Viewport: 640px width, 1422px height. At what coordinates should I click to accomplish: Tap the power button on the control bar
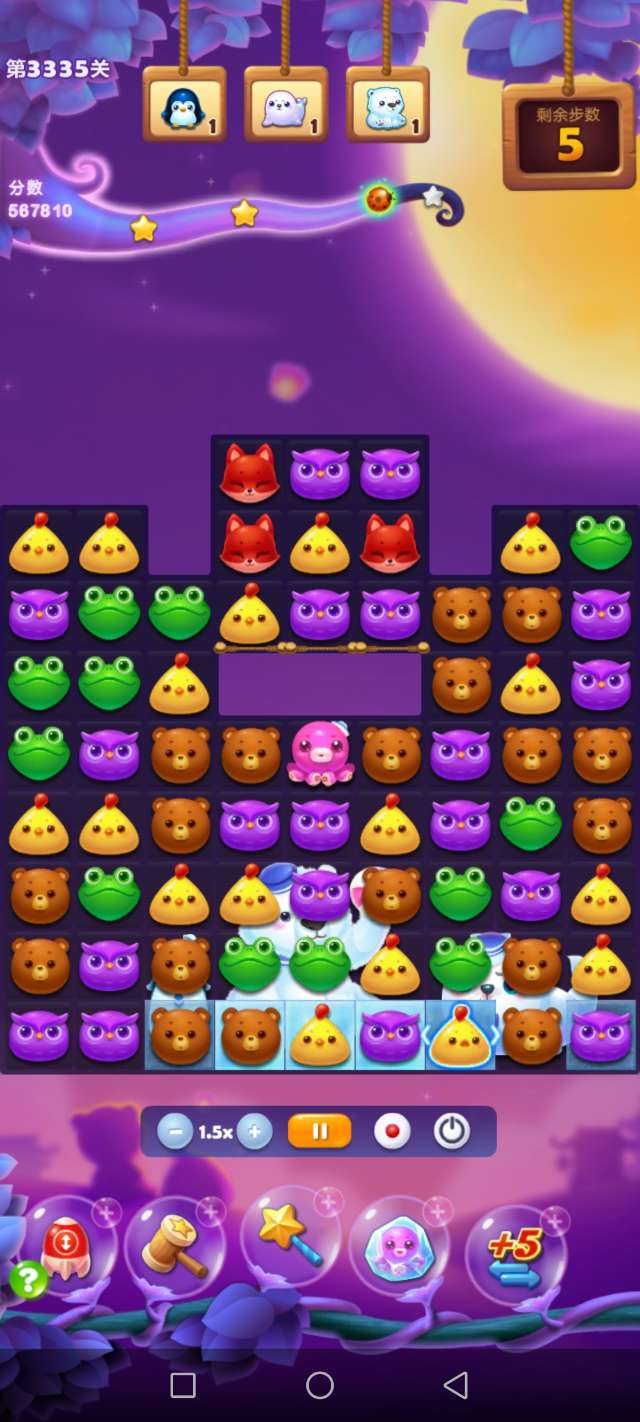451,1132
